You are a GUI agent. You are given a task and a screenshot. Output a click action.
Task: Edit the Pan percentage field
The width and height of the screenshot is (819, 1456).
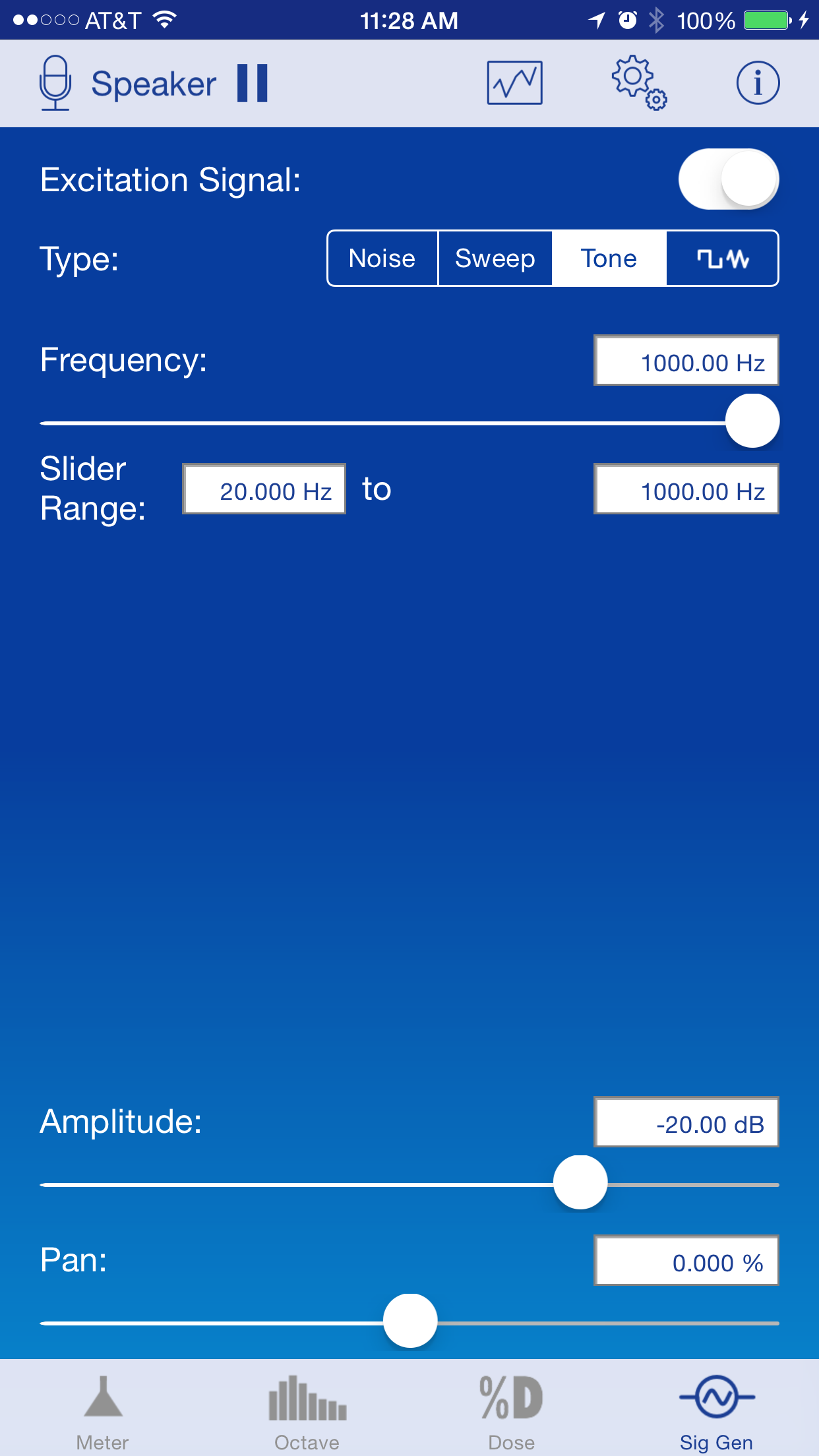686,1261
